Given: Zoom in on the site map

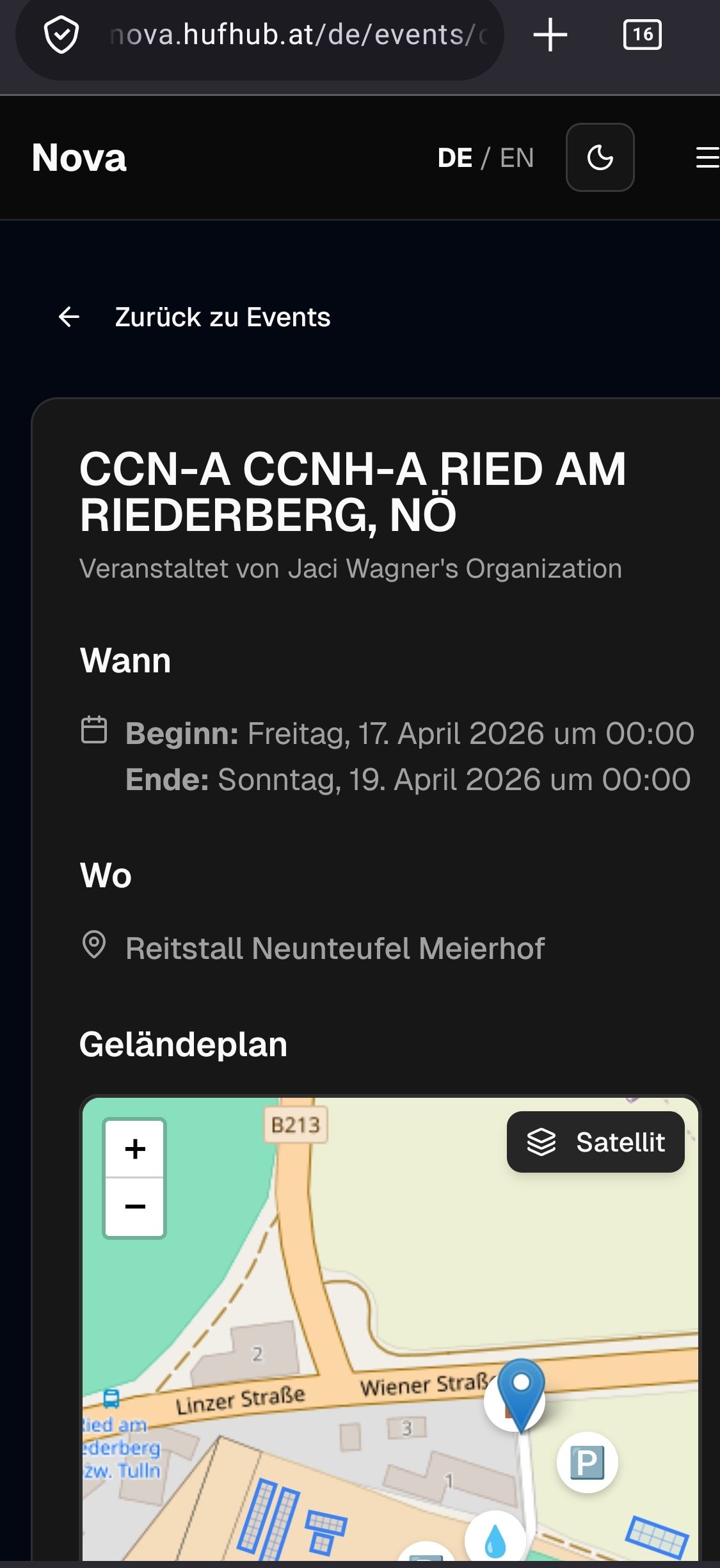Looking at the screenshot, I should click(x=135, y=1150).
